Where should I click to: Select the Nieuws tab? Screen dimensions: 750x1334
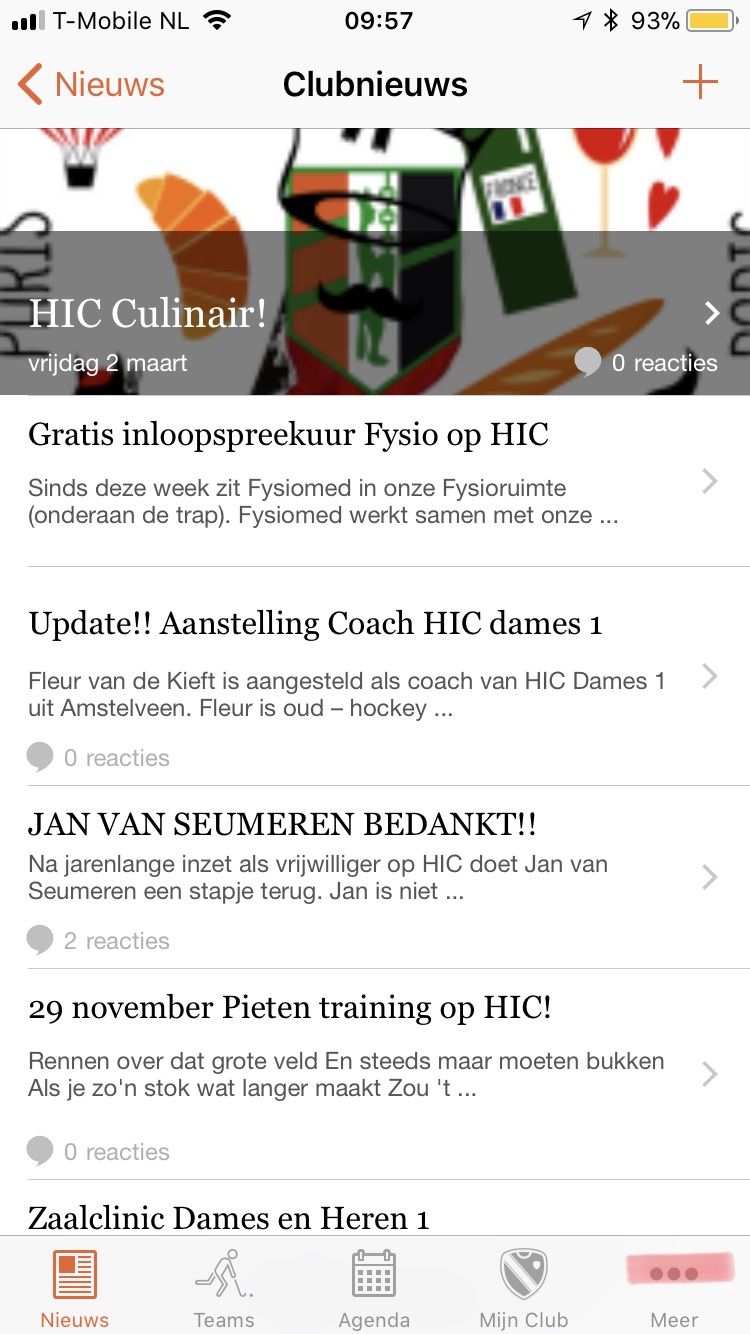(x=75, y=1288)
